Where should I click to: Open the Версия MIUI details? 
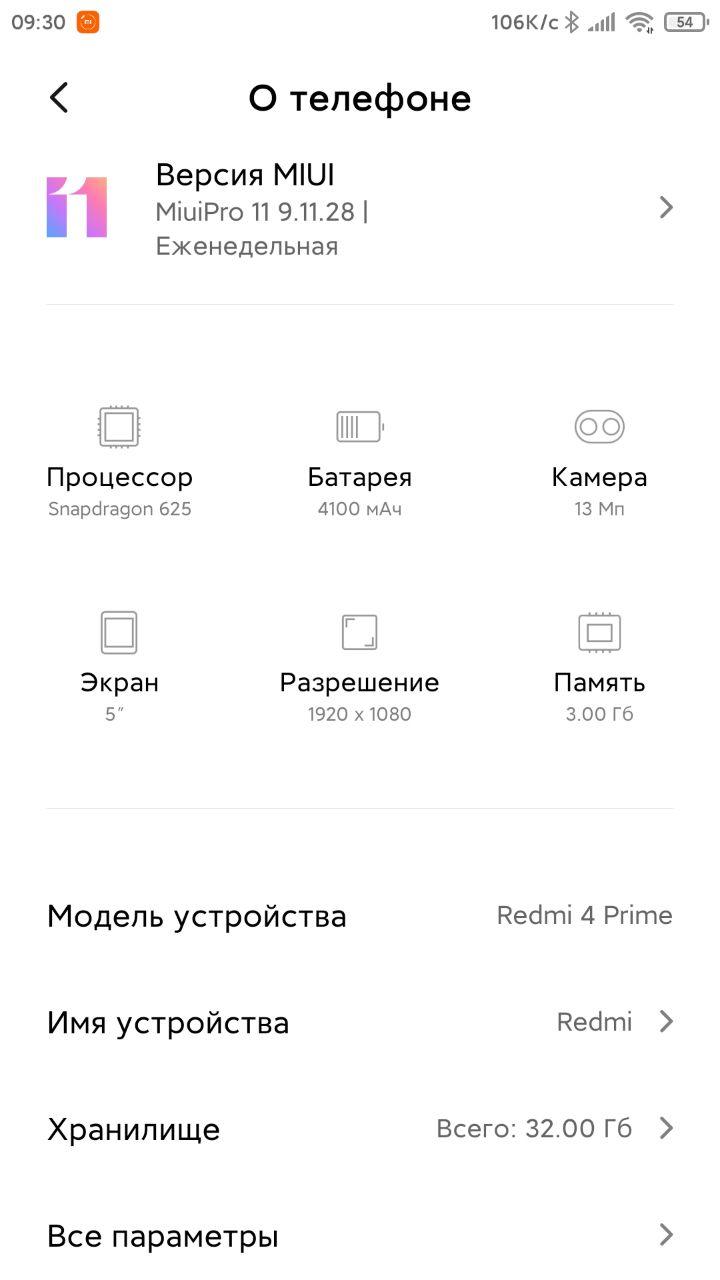point(360,208)
